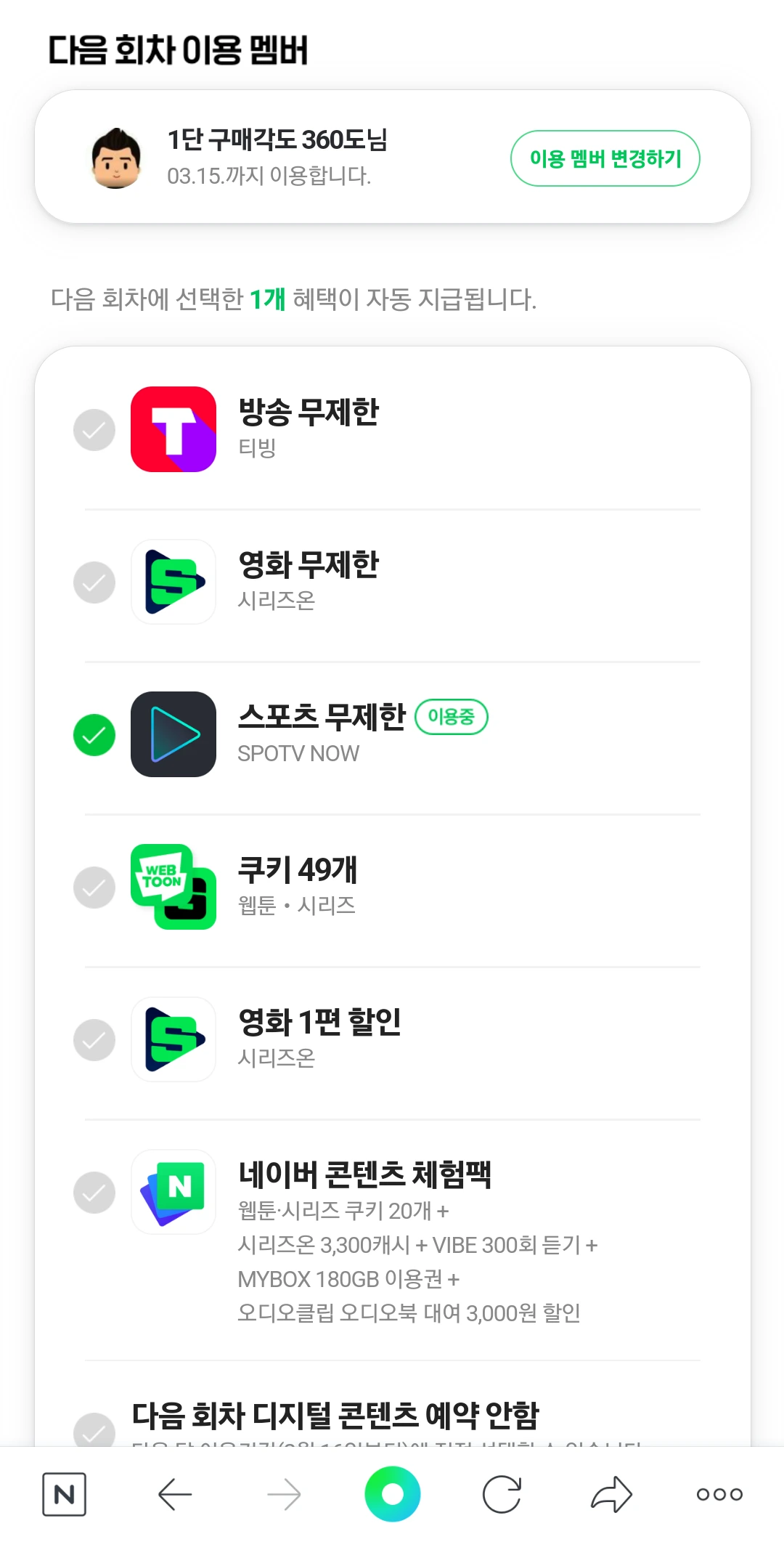Viewport: 784px width, 1542px height.
Task: Open the Naver N home button
Action: 65,1495
